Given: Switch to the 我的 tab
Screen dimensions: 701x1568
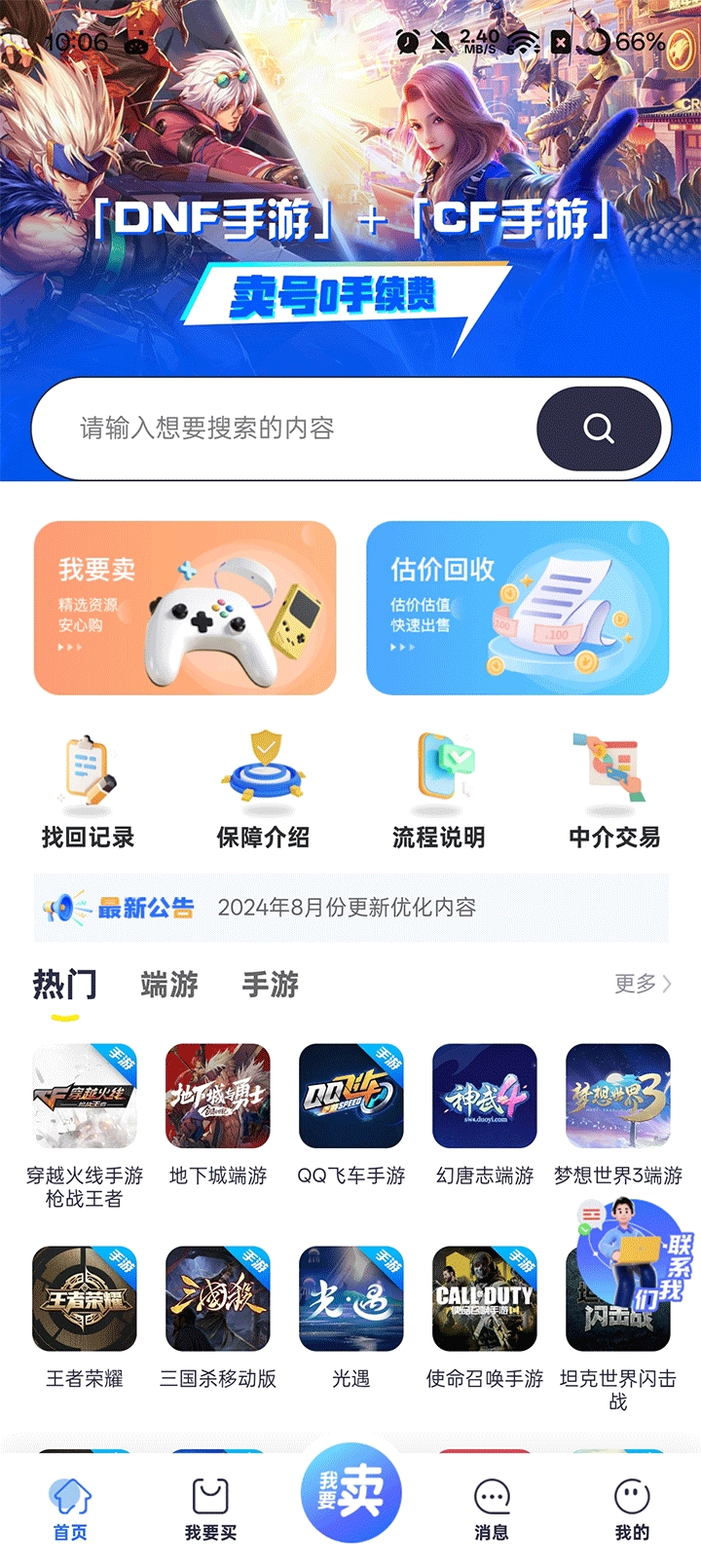Looking at the screenshot, I should point(632,1510).
